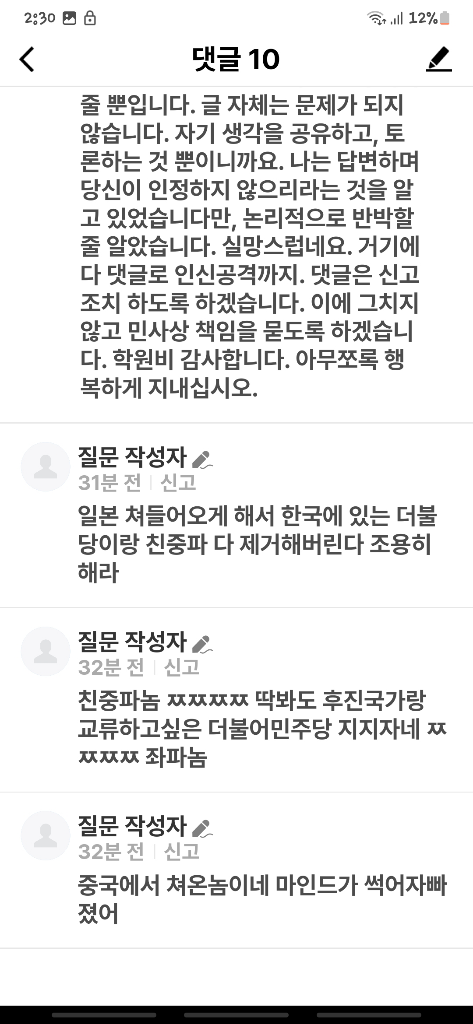Go back using the top-left arrow
The image size is (473, 1024).
click(27, 59)
